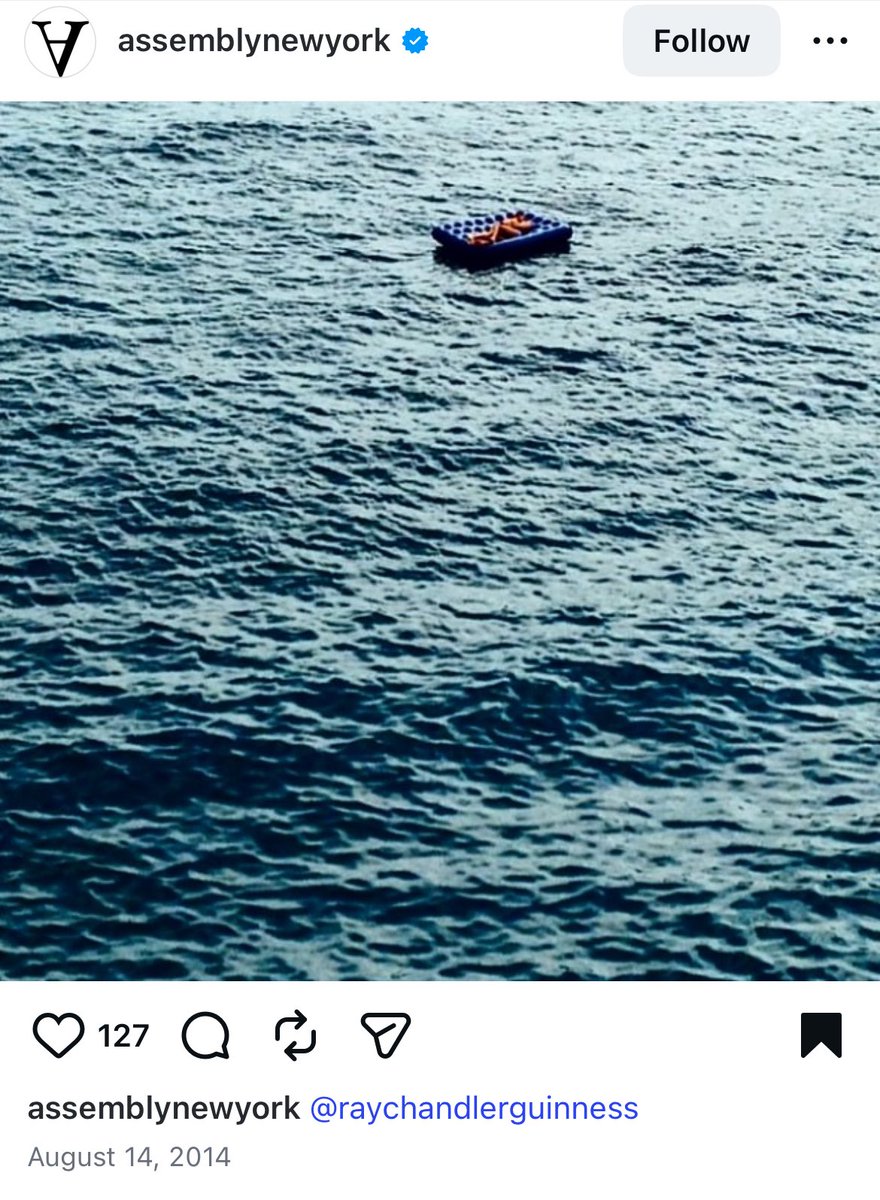Like this post with the heart icon
This screenshot has height=1200, width=880.
(x=58, y=1035)
